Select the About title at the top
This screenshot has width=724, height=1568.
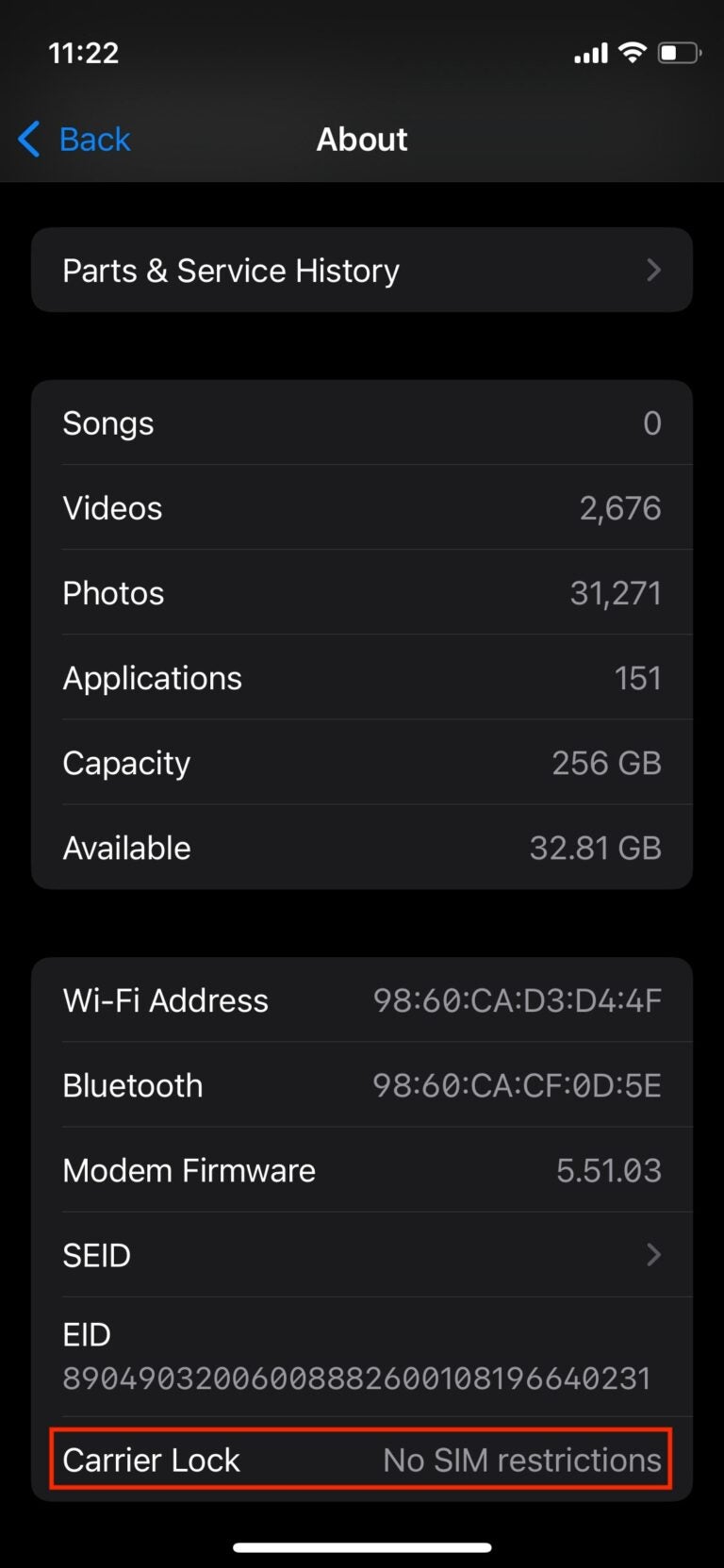coord(362,139)
